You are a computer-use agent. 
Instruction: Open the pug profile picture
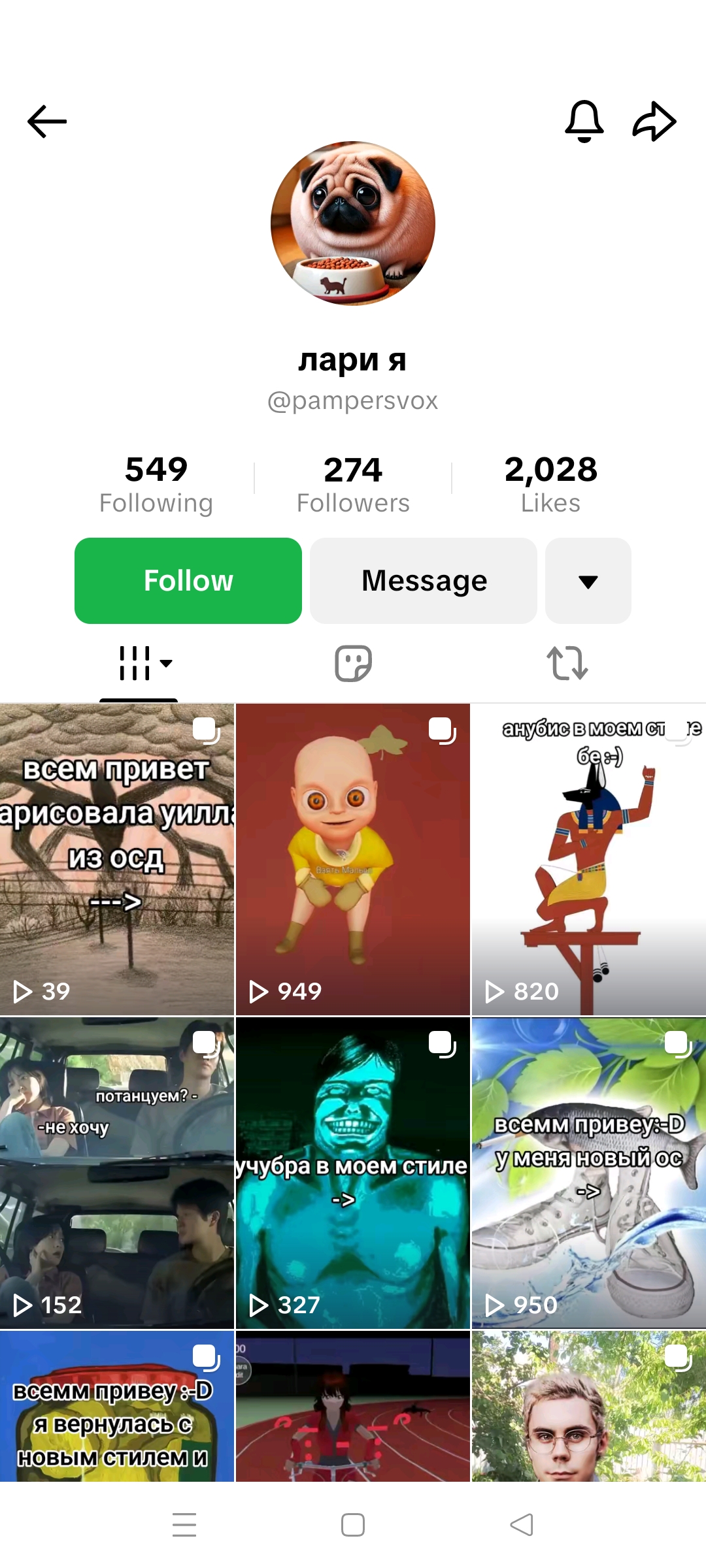[353, 223]
